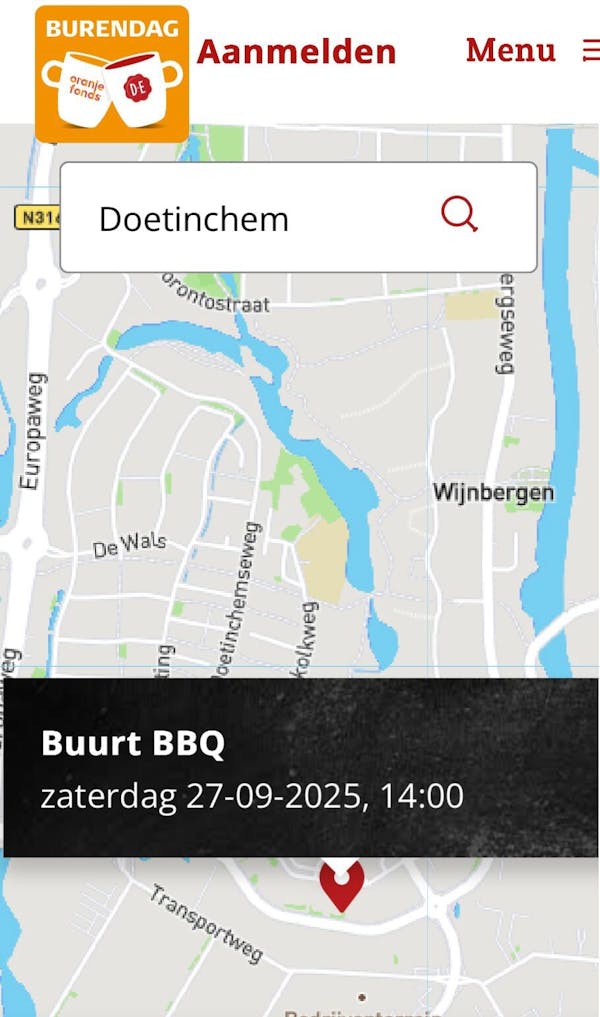Open the Aanmelden link
Viewport: 600px width, 1017px height.
click(x=296, y=52)
